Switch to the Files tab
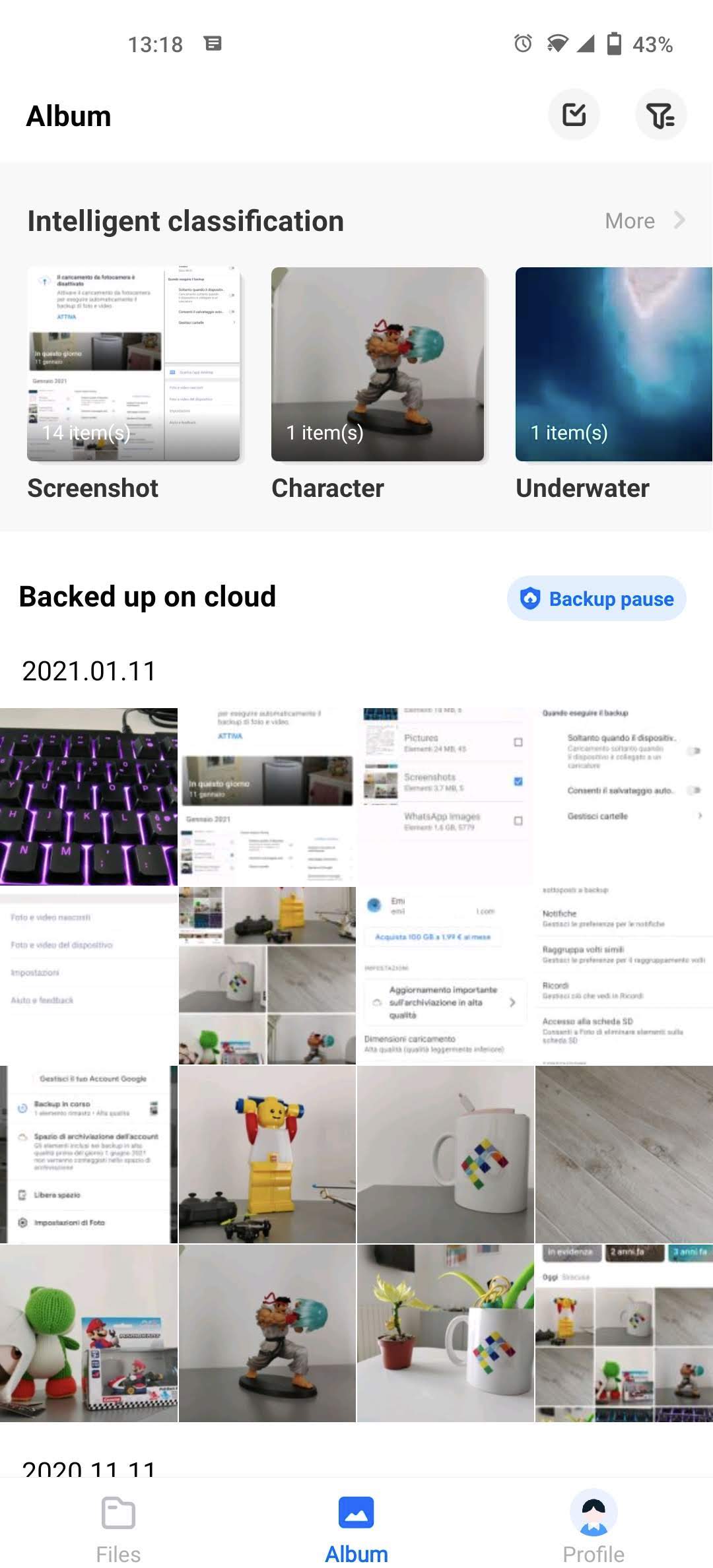Screen dimensions: 713x1568 point(119,1526)
